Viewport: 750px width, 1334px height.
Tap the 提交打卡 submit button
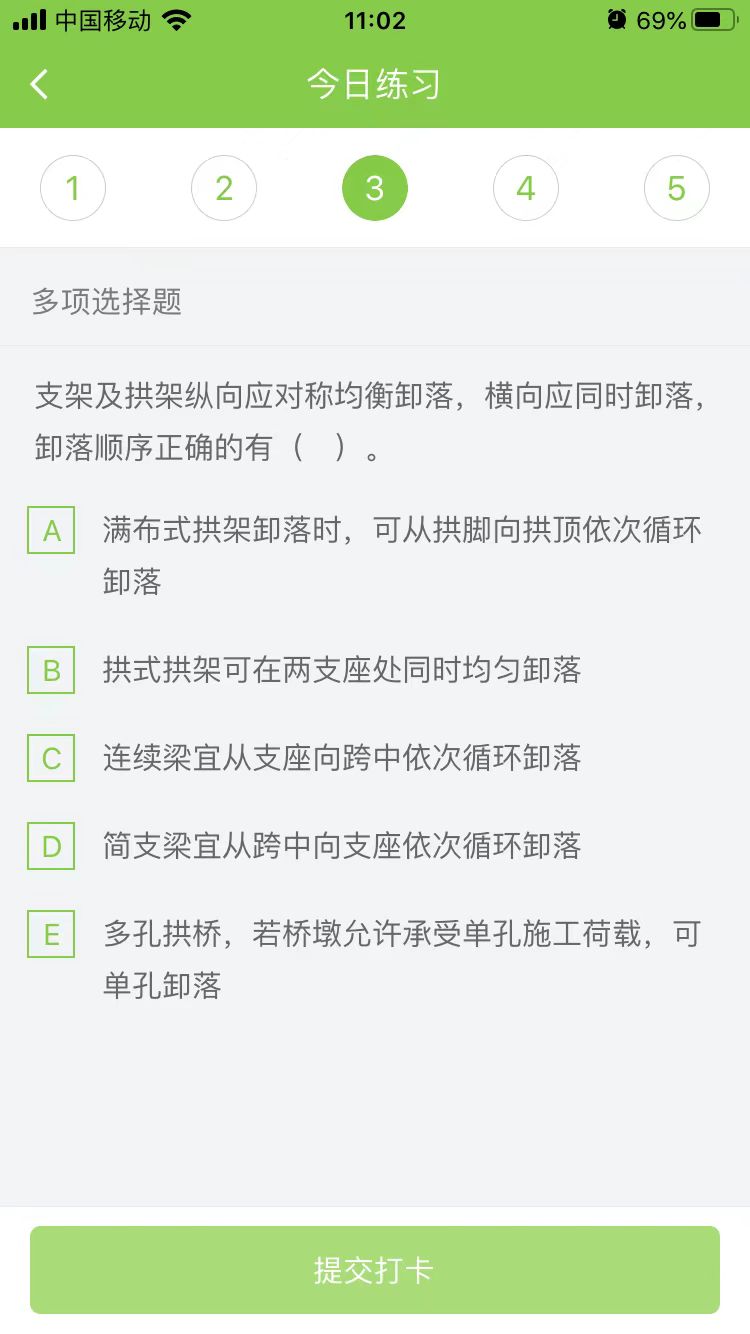(x=375, y=1270)
